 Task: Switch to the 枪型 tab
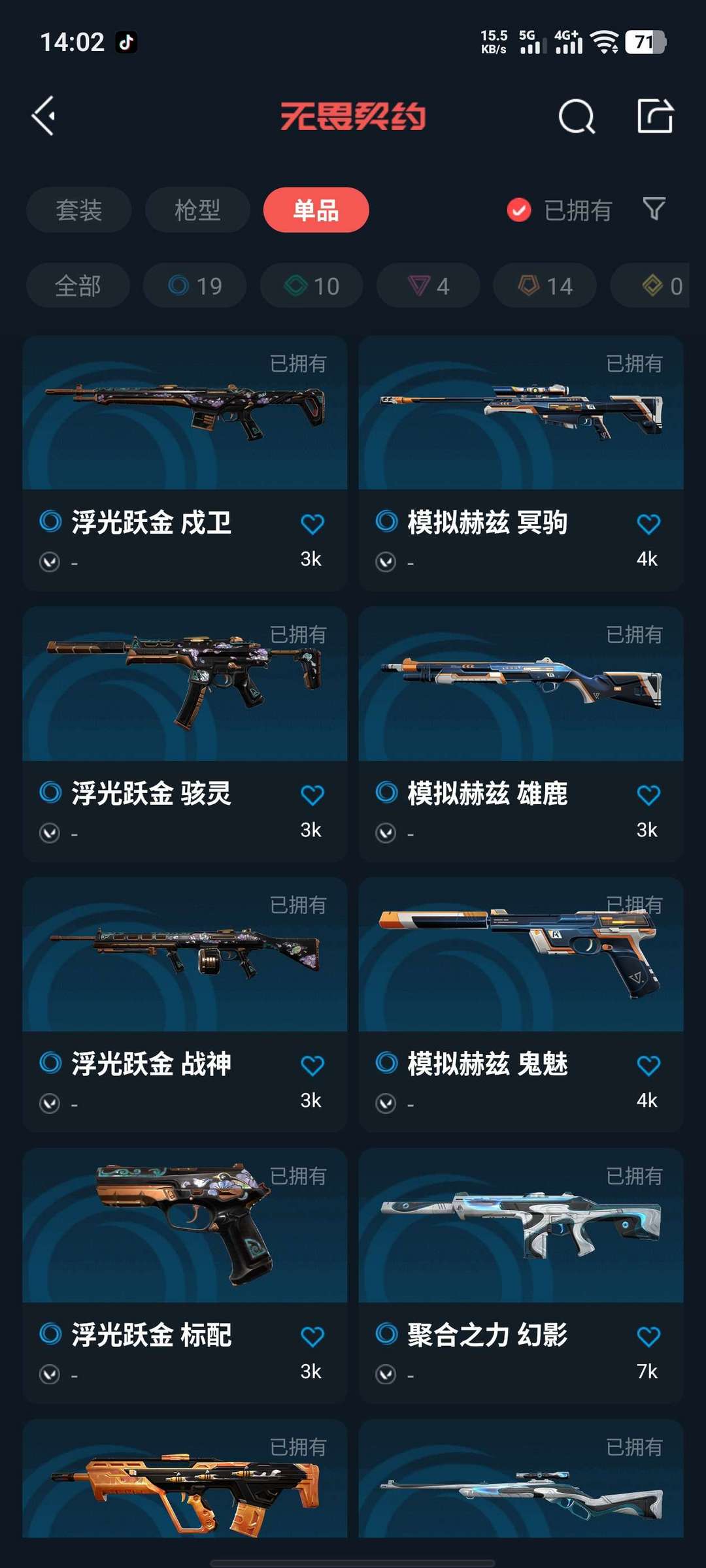[x=197, y=210]
